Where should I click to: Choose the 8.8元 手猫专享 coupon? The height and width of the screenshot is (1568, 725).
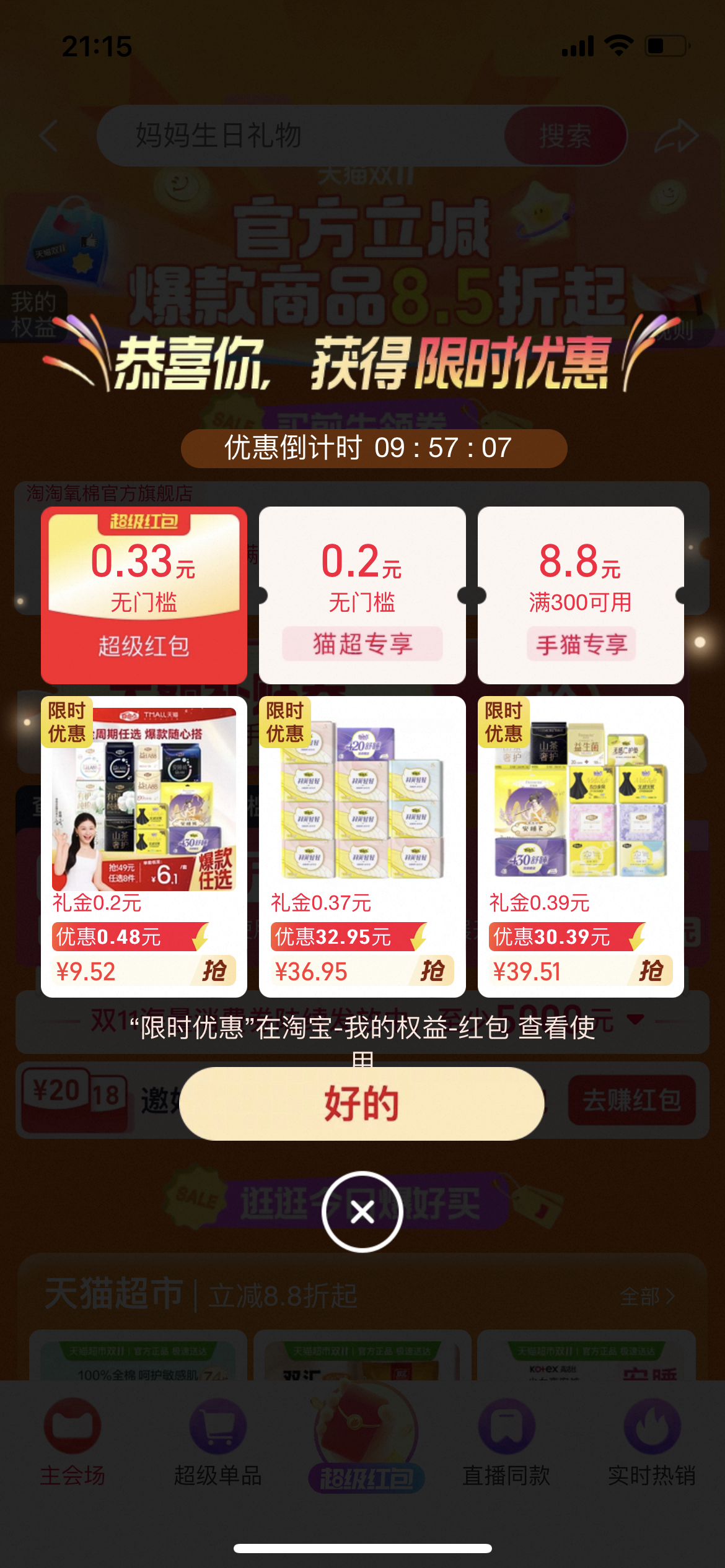[581, 595]
